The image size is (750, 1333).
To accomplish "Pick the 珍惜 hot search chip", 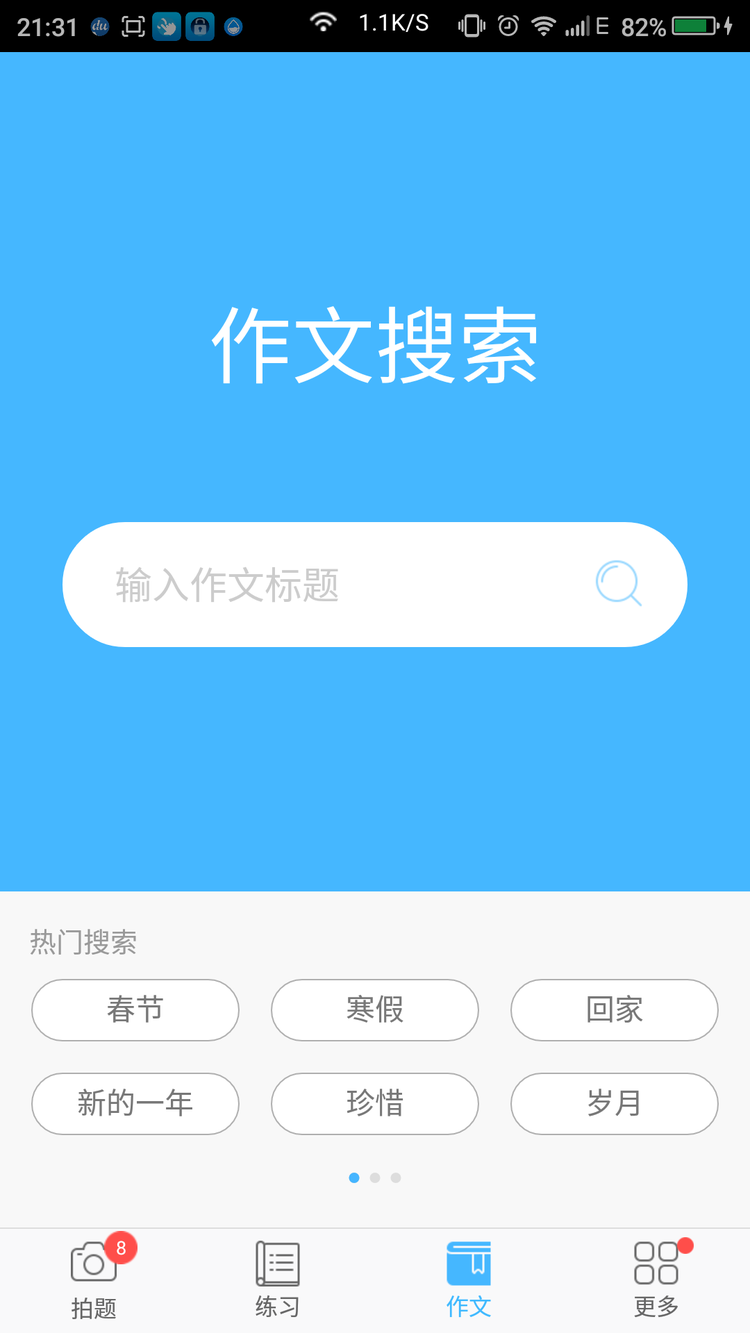I will tap(375, 1103).
